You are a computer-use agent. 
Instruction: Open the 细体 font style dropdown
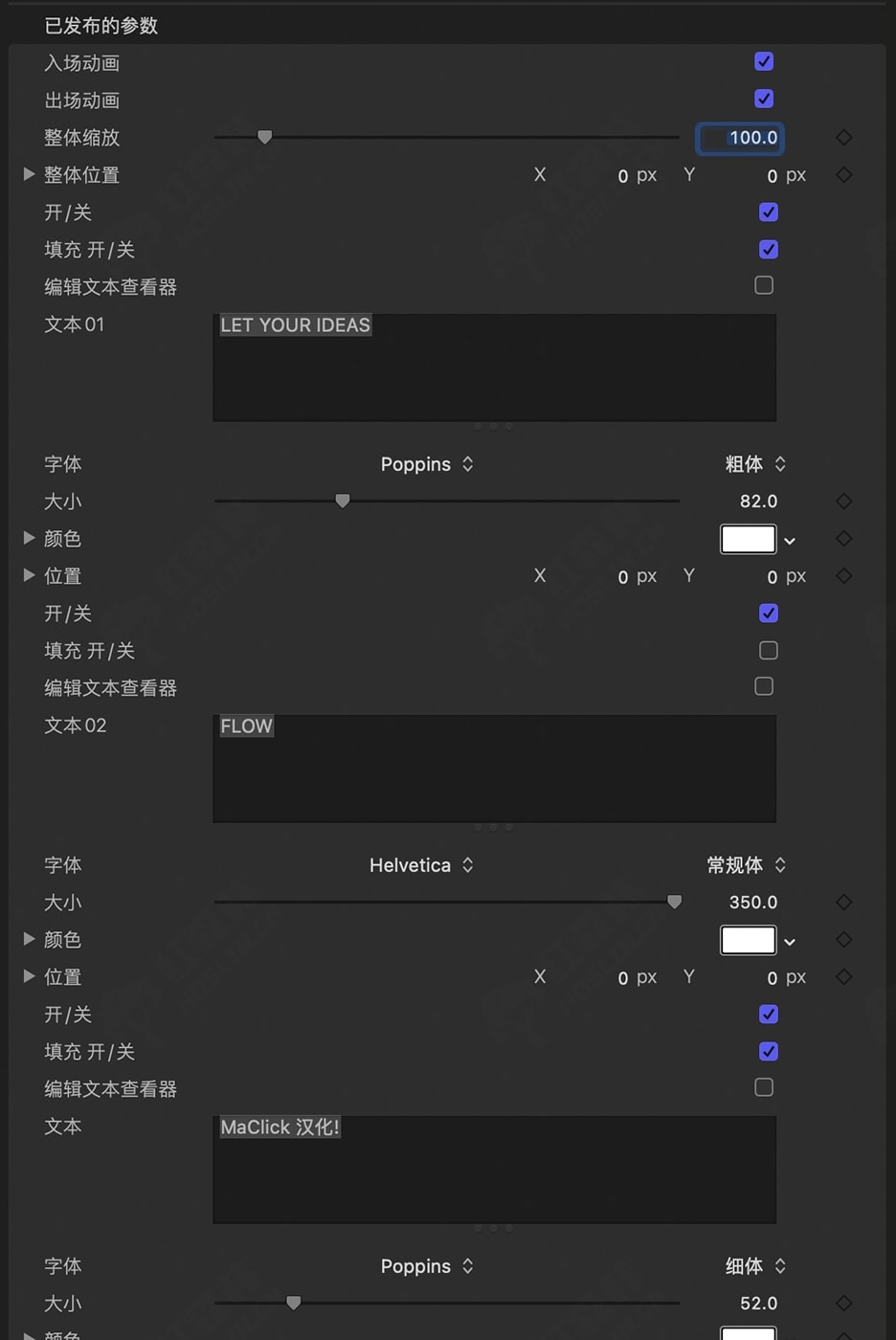click(755, 1266)
